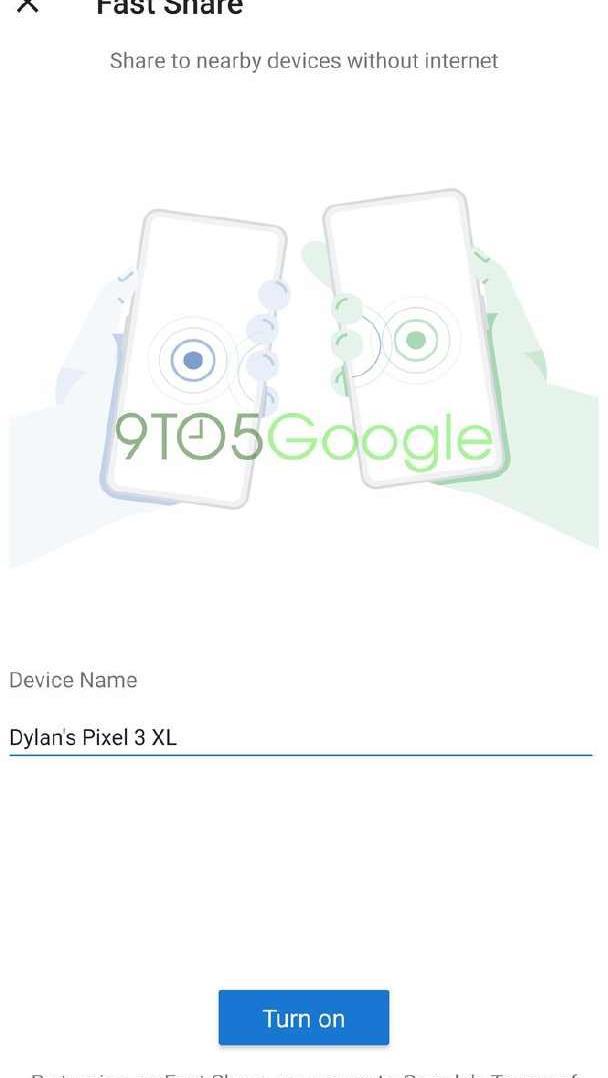Close the Fast Share setup screen
The height and width of the screenshot is (1078, 608).
(x=28, y=6)
